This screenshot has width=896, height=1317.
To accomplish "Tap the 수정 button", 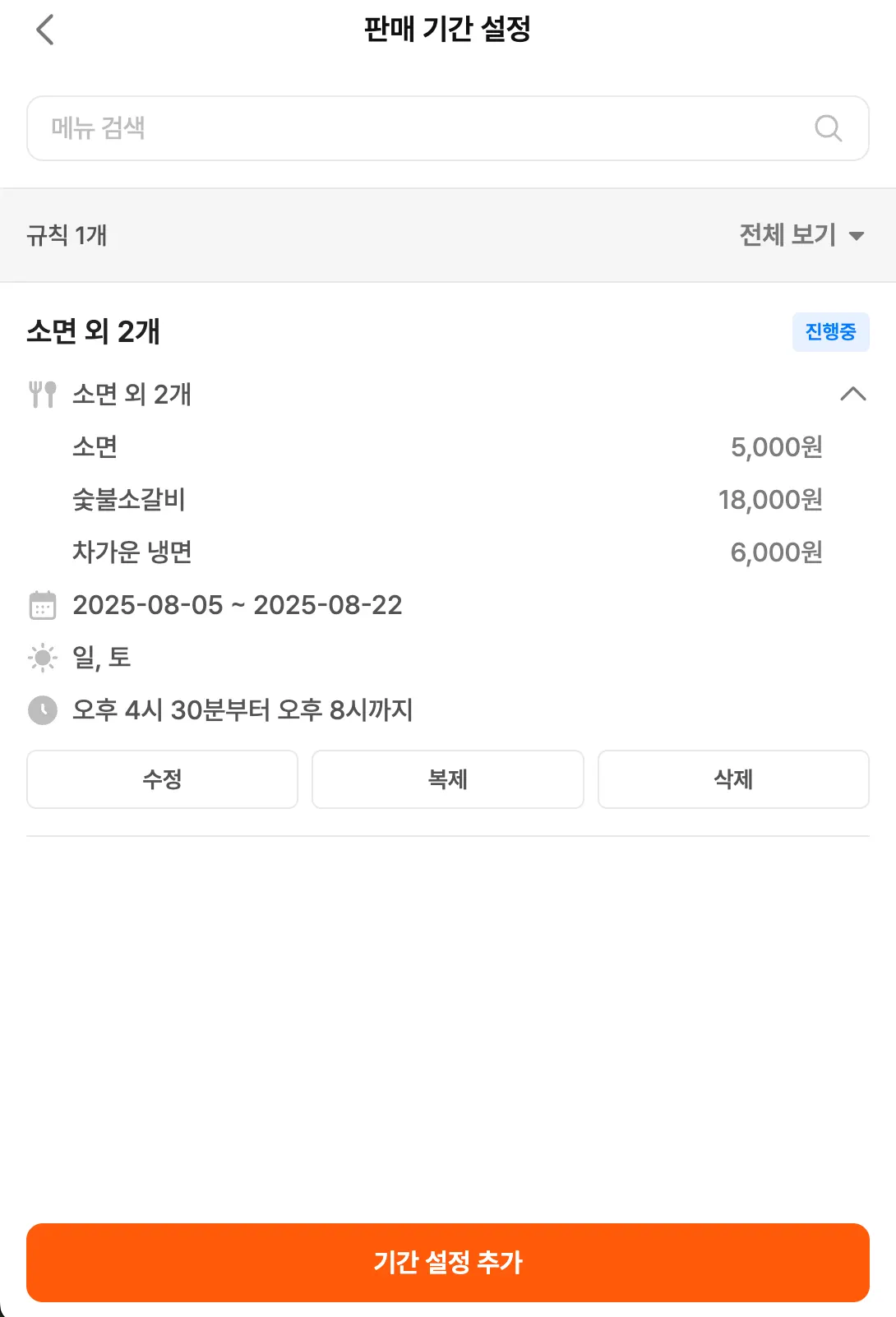I will tap(162, 779).
